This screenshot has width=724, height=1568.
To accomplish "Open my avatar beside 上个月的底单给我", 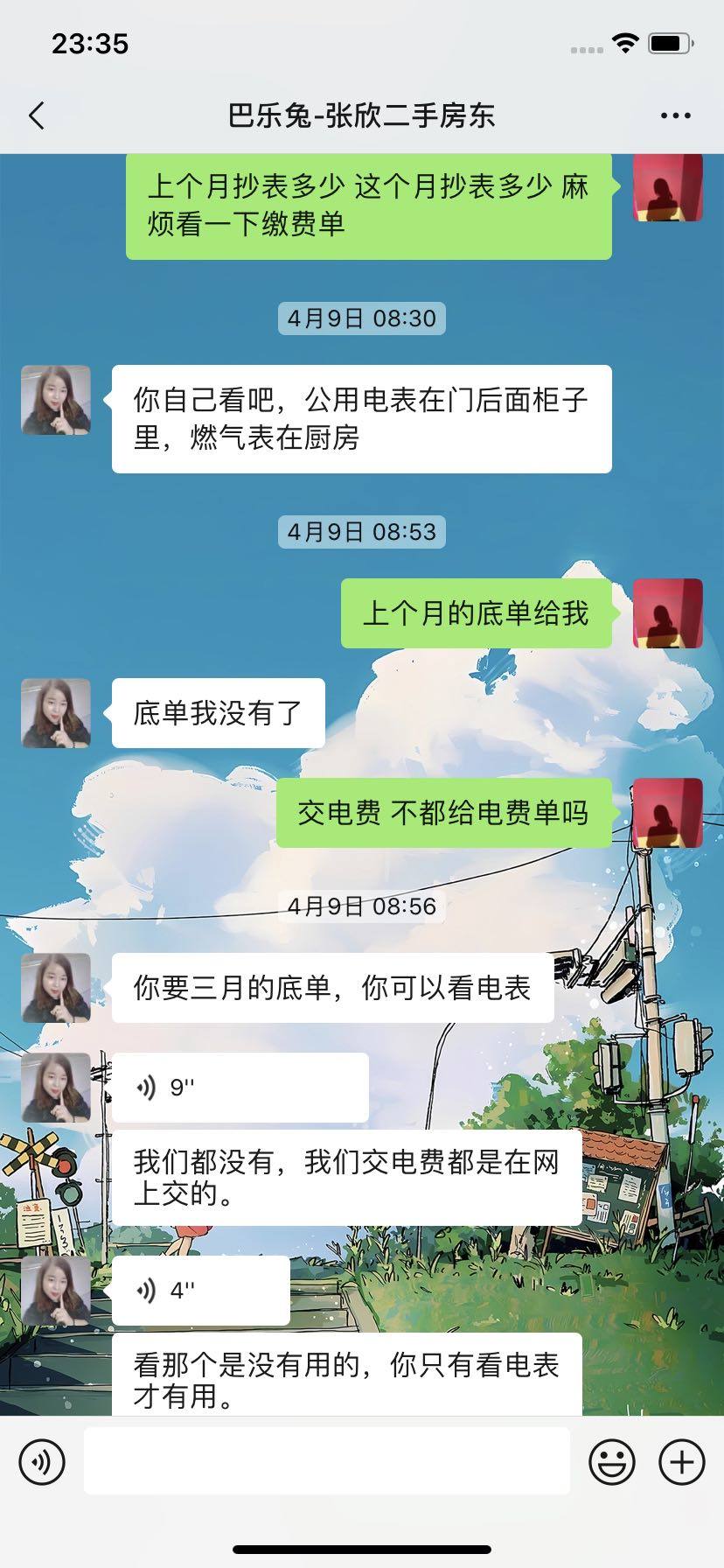I will coord(667,613).
